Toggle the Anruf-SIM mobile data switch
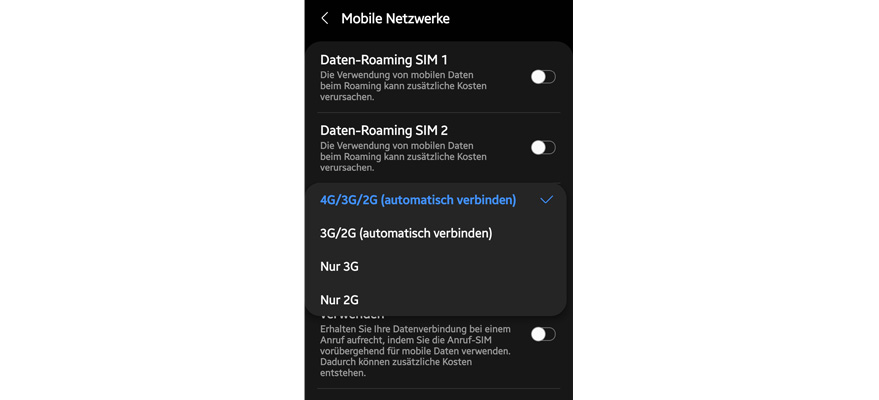The width and height of the screenshot is (879, 400). click(x=542, y=334)
